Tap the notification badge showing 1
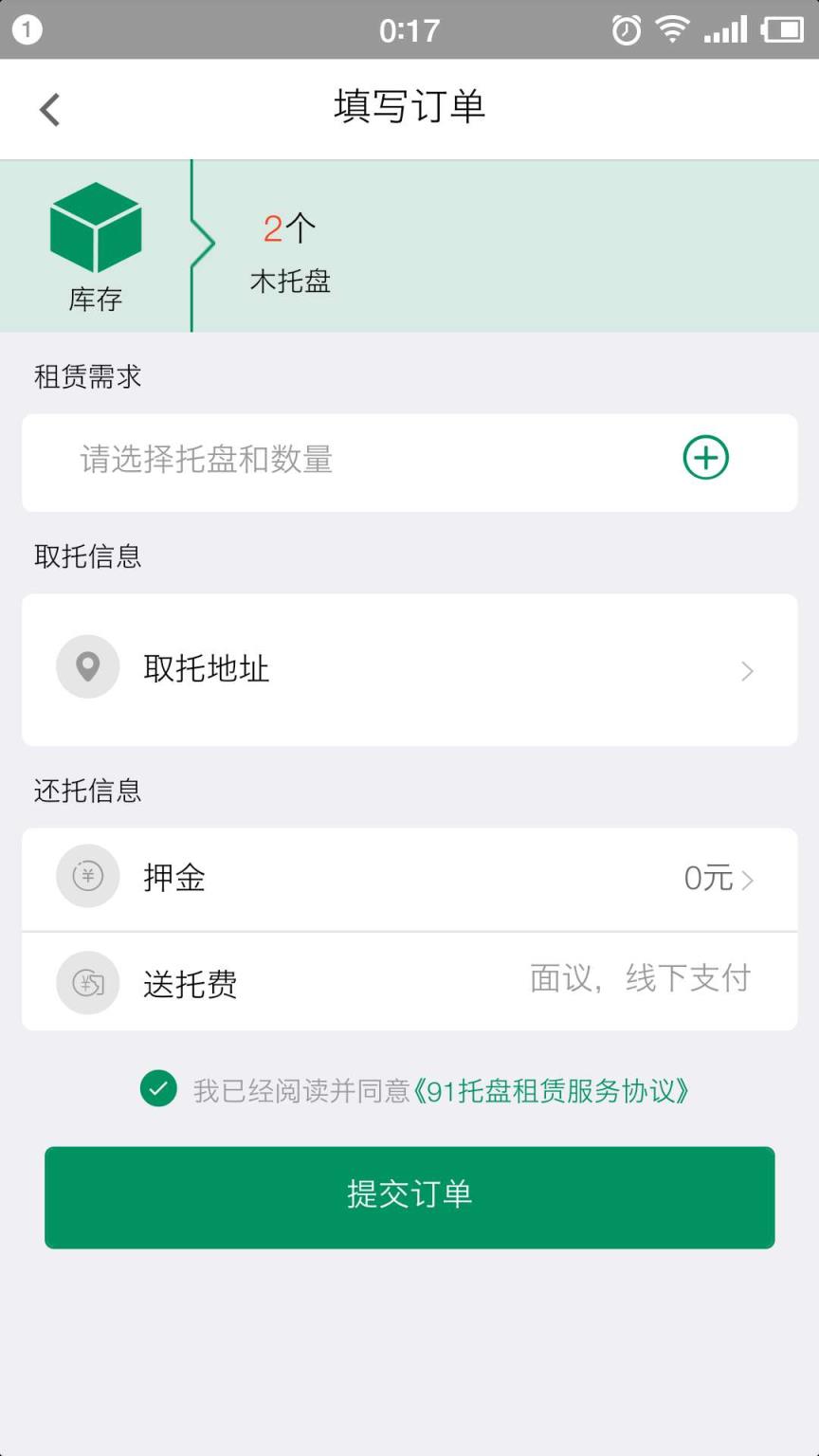Screen dimensions: 819x1456 click(27, 28)
